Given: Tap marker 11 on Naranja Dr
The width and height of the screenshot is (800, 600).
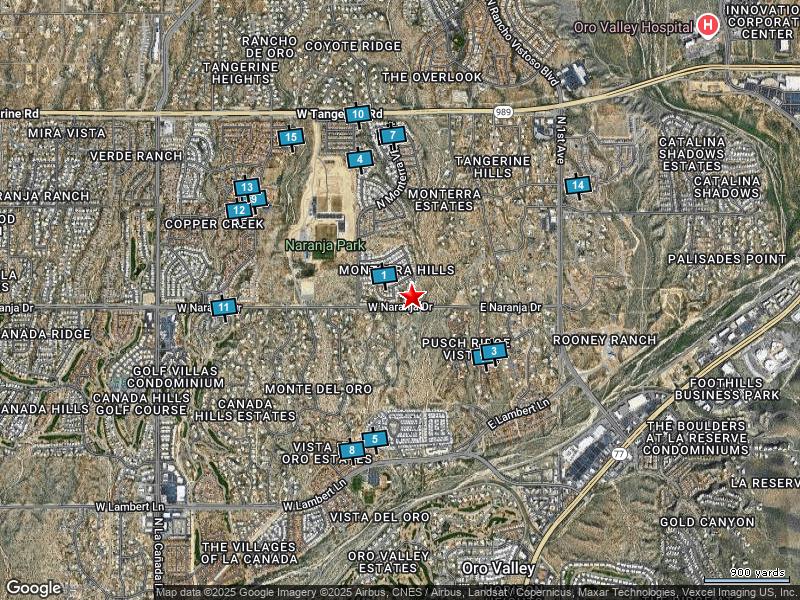Looking at the screenshot, I should click(223, 307).
